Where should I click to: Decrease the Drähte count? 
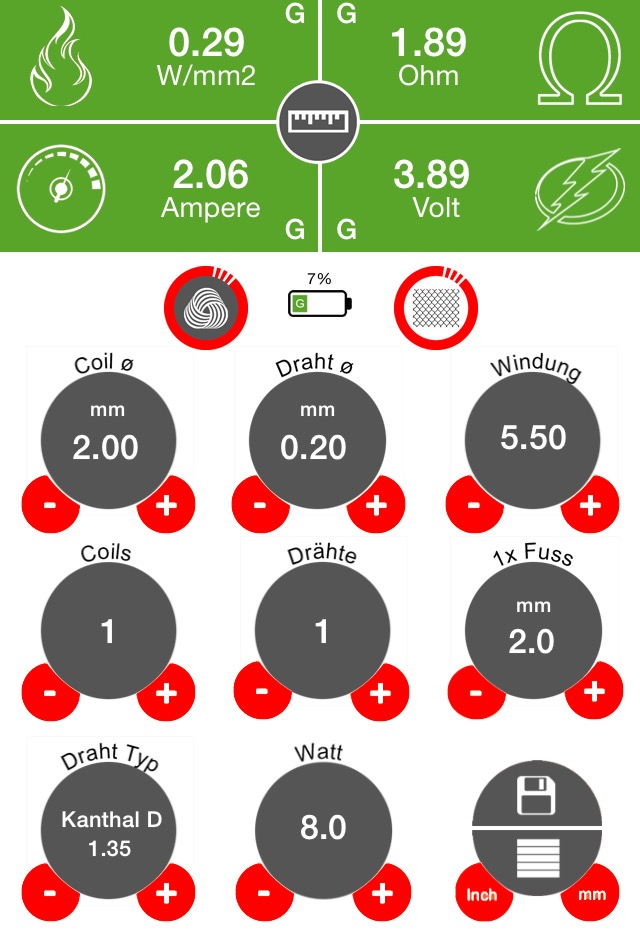tap(262, 691)
